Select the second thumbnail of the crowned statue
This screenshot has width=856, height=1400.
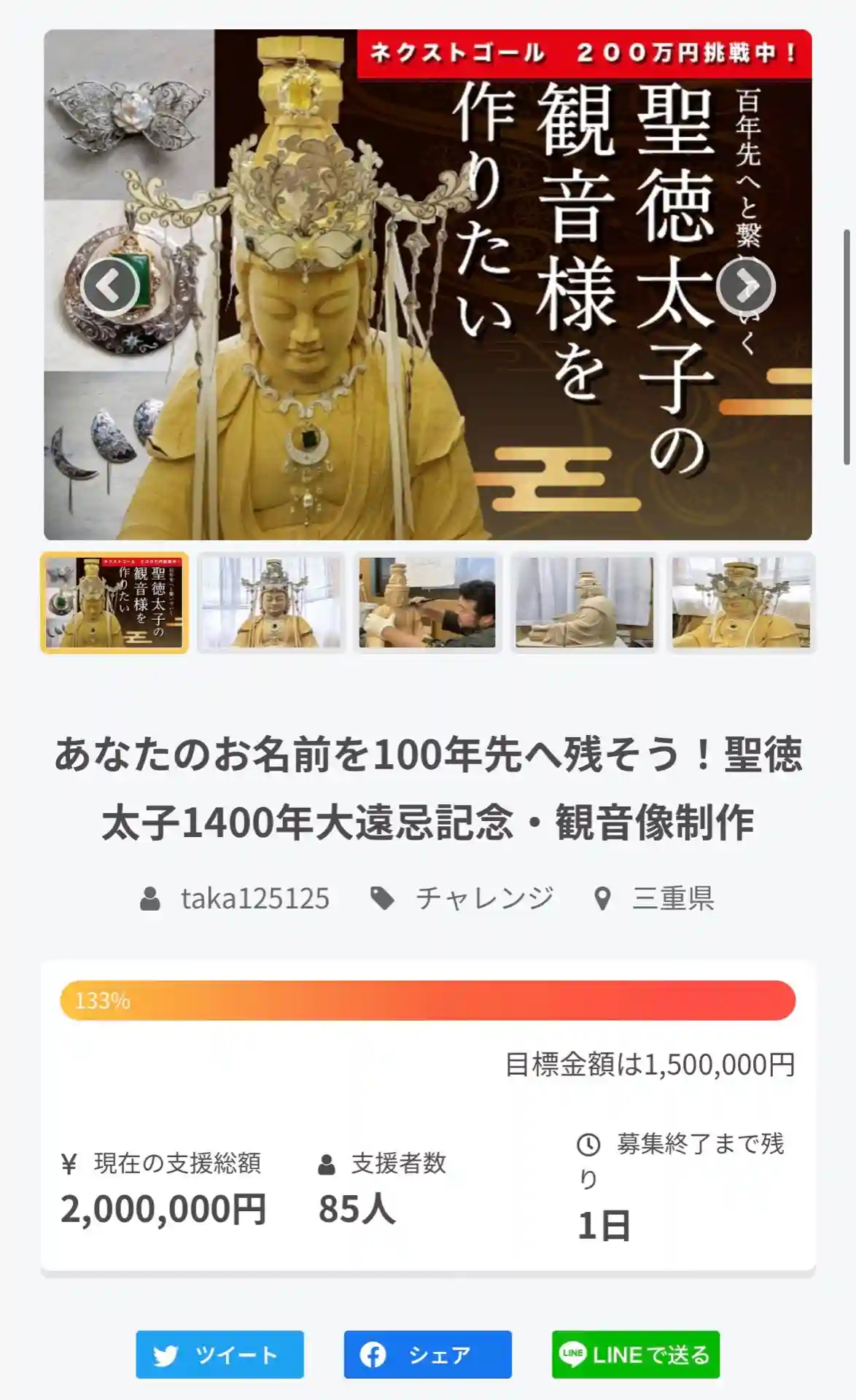271,602
